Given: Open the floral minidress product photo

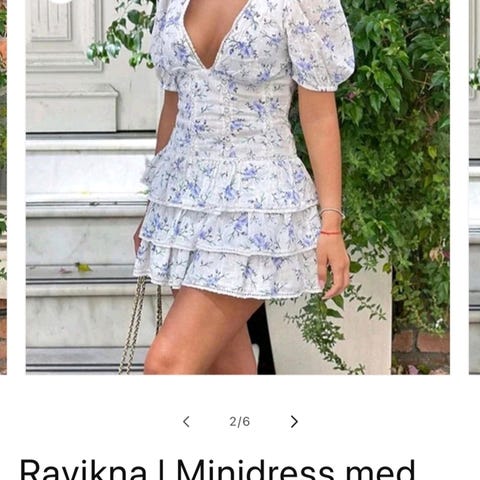Looking at the screenshot, I should pyautogui.click(x=238, y=187).
